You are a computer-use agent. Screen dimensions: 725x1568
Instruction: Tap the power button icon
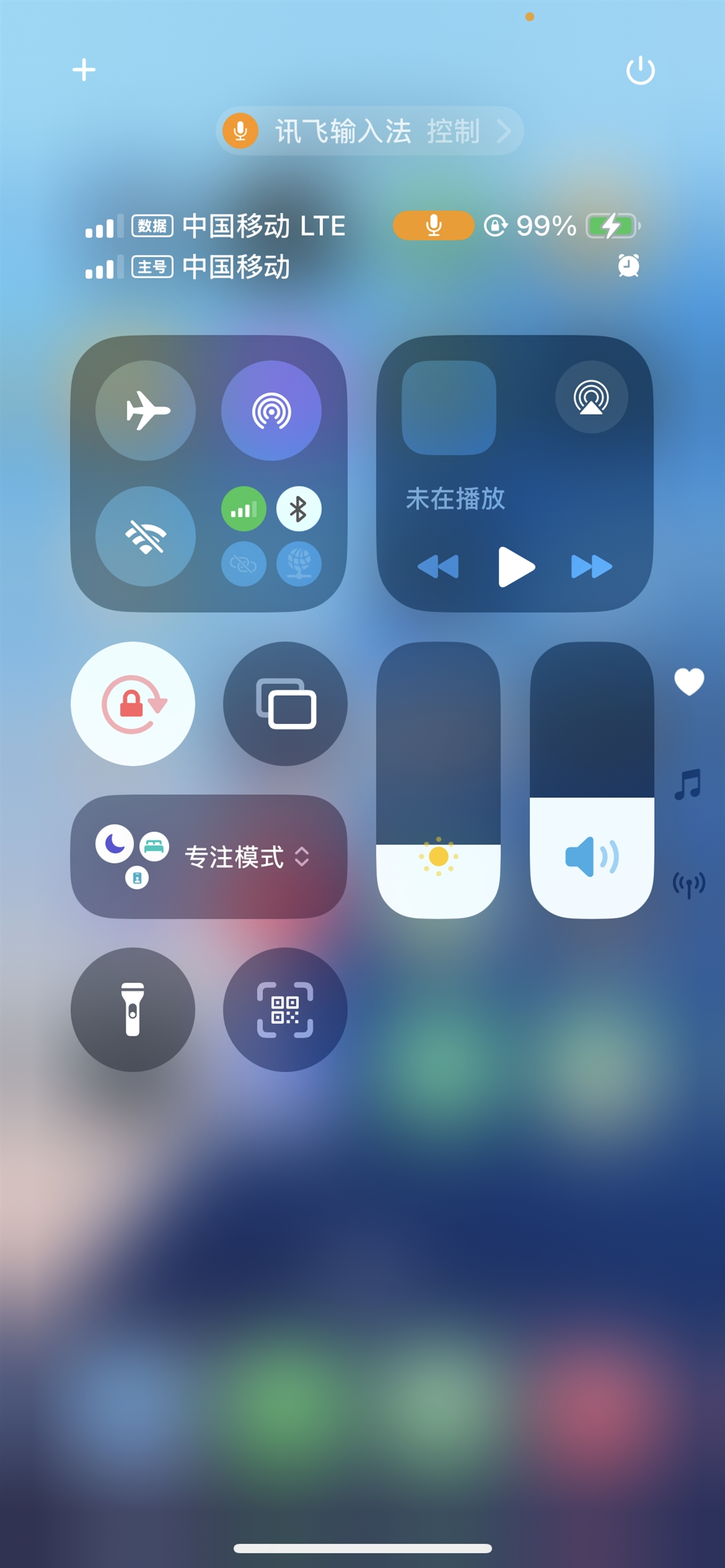click(640, 70)
